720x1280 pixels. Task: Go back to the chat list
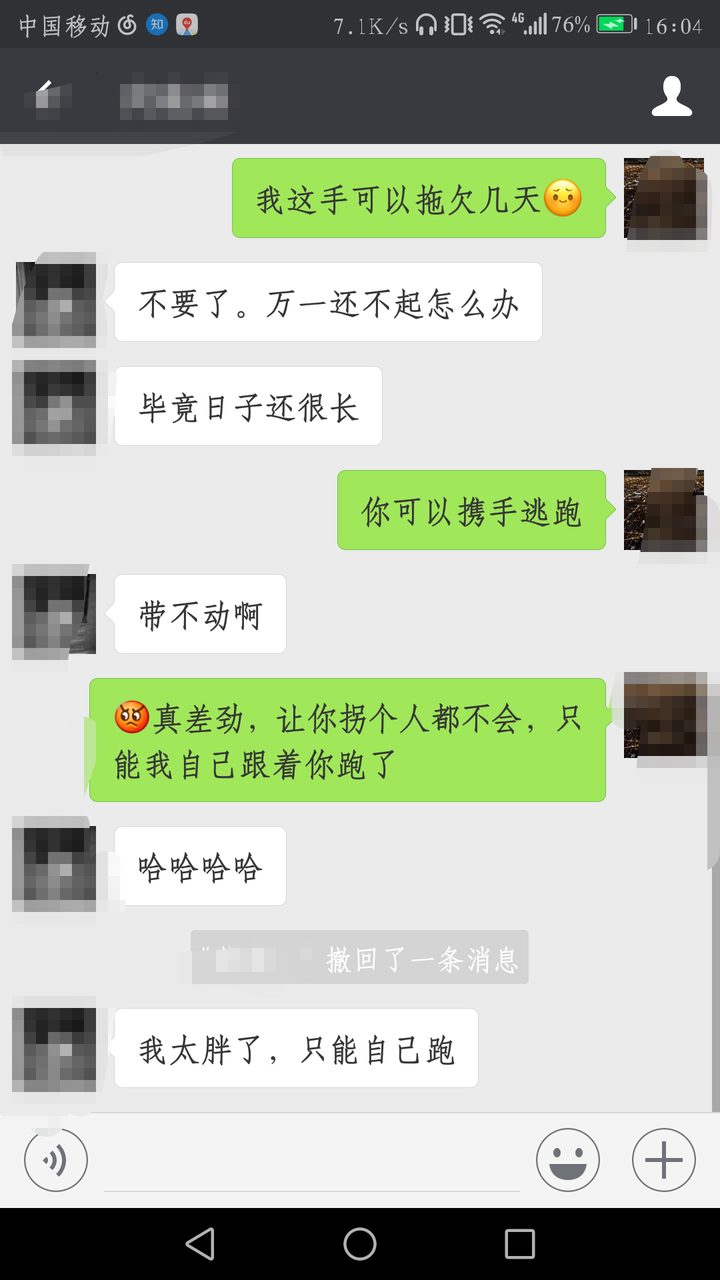[x=42, y=96]
